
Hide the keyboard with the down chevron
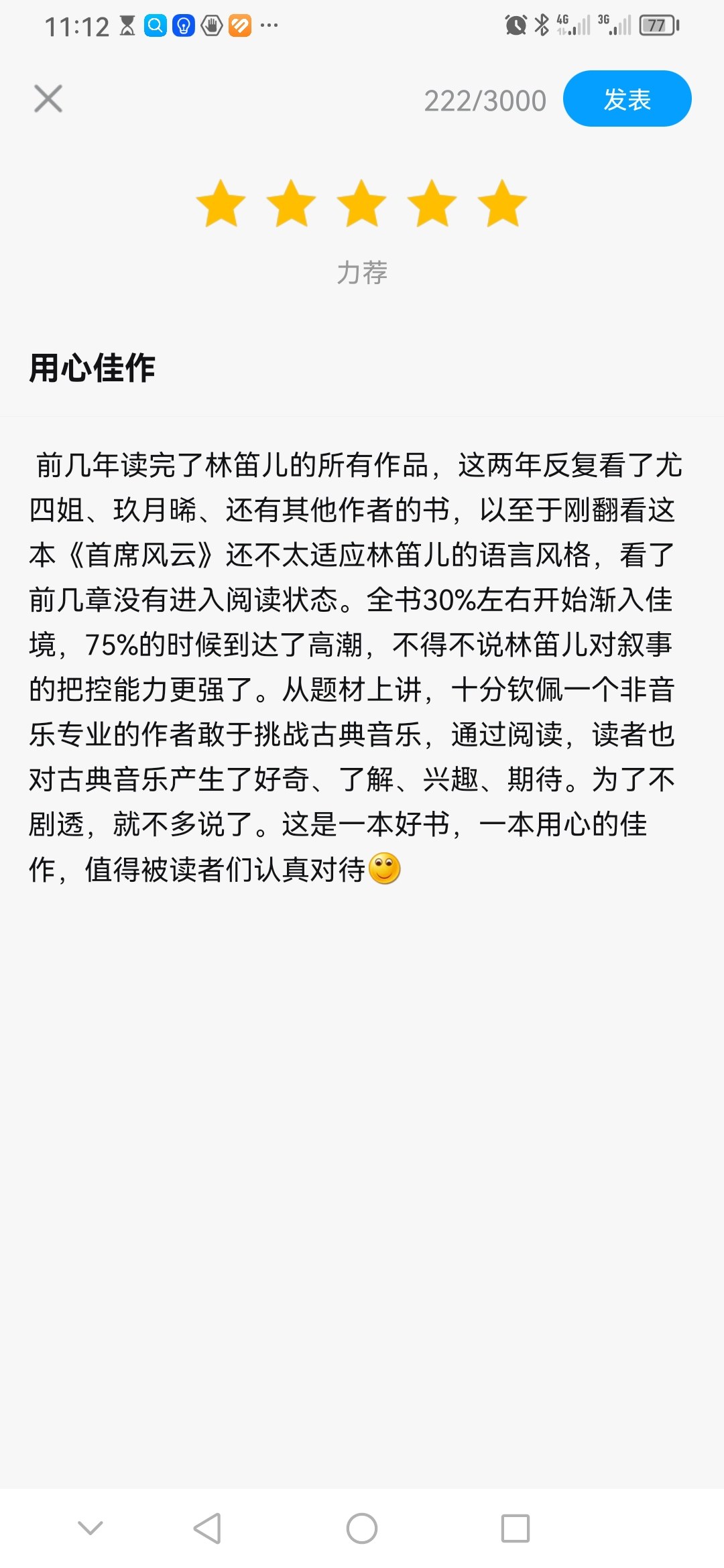click(90, 1528)
